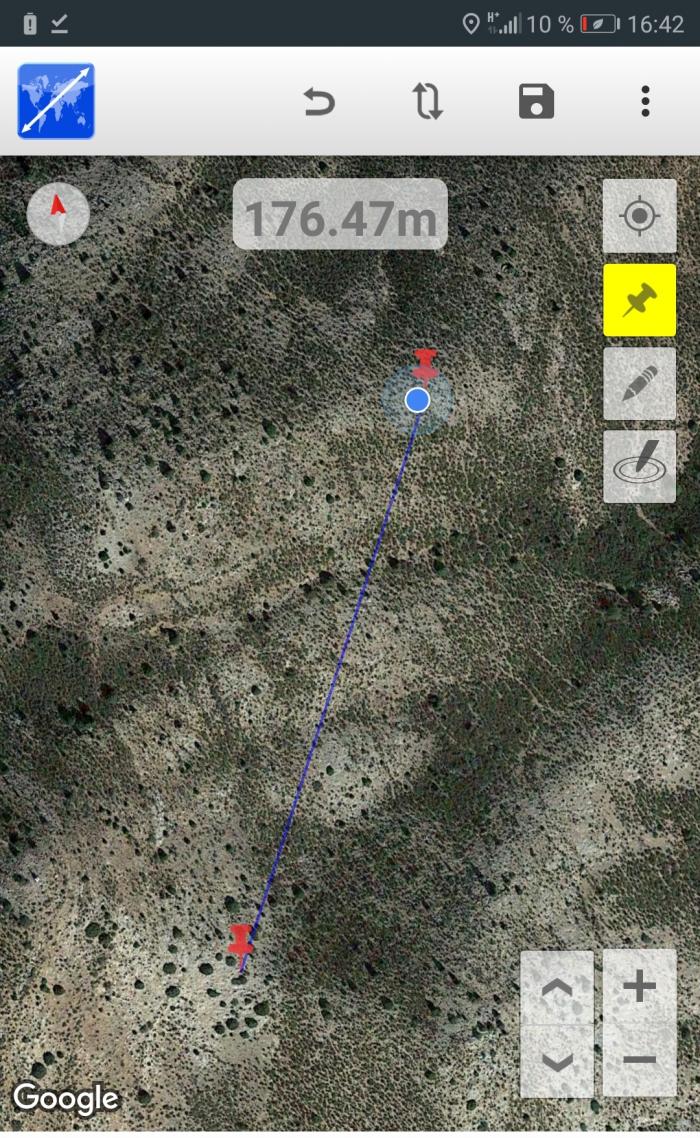Open the three-dot overflow menu
Image resolution: width=700 pixels, height=1138 pixels.
click(x=645, y=101)
